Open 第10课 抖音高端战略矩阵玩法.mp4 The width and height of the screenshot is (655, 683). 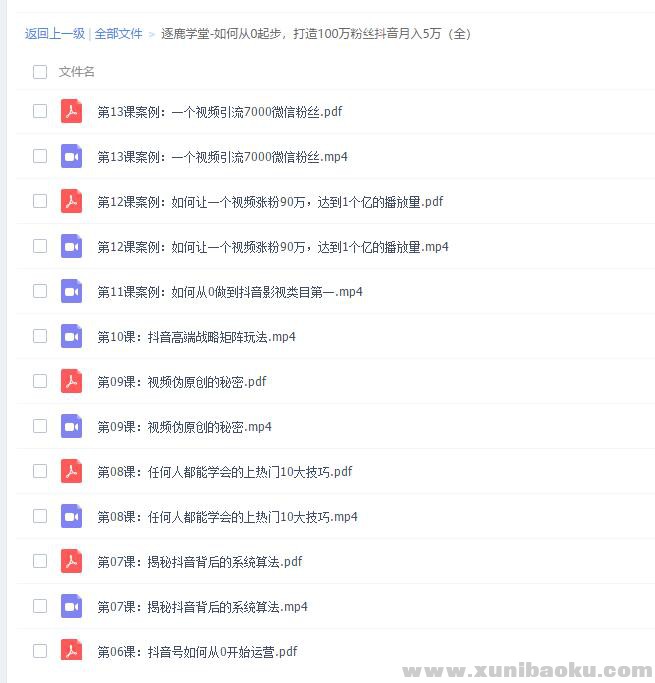[196, 337]
